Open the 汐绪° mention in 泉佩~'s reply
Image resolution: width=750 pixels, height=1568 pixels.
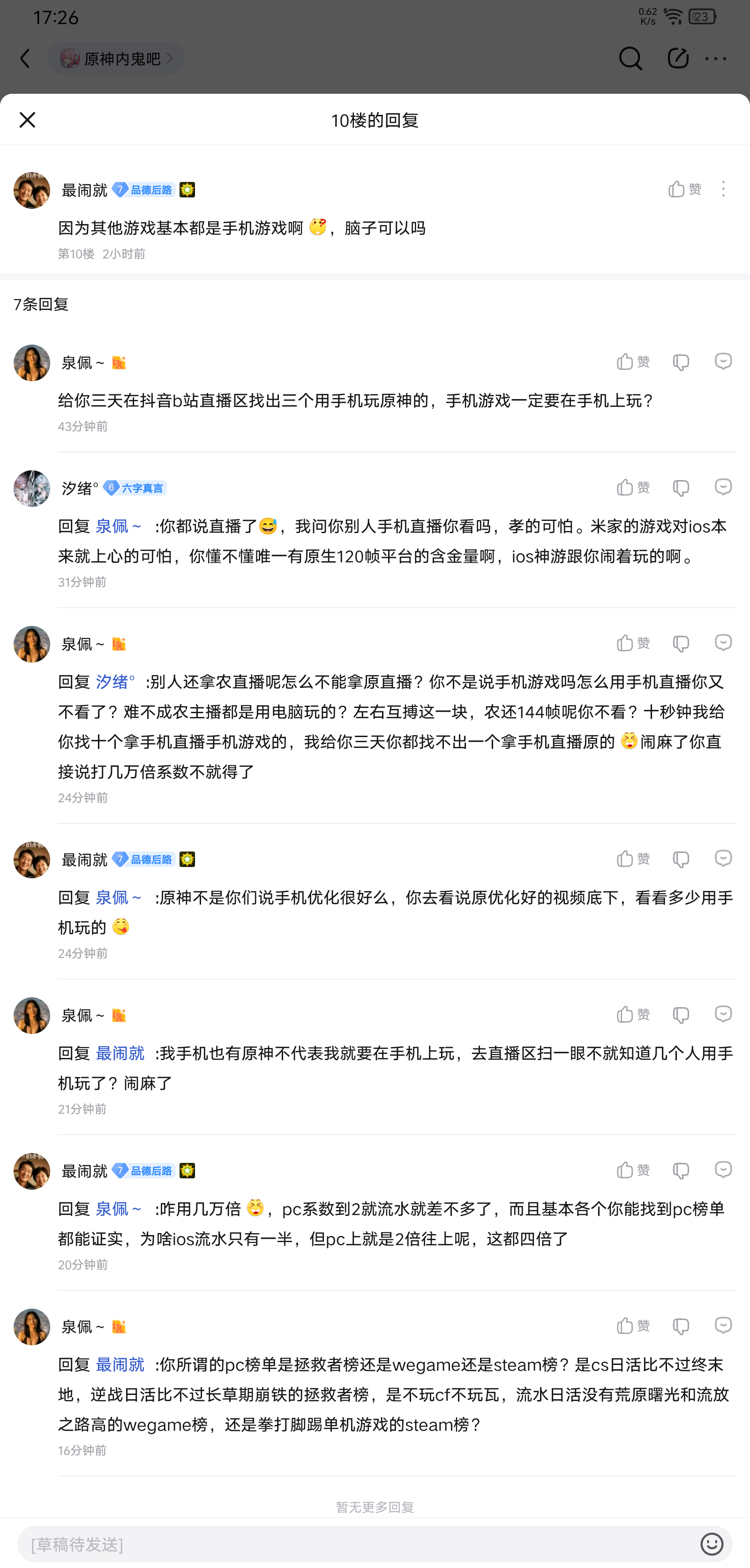click(115, 682)
